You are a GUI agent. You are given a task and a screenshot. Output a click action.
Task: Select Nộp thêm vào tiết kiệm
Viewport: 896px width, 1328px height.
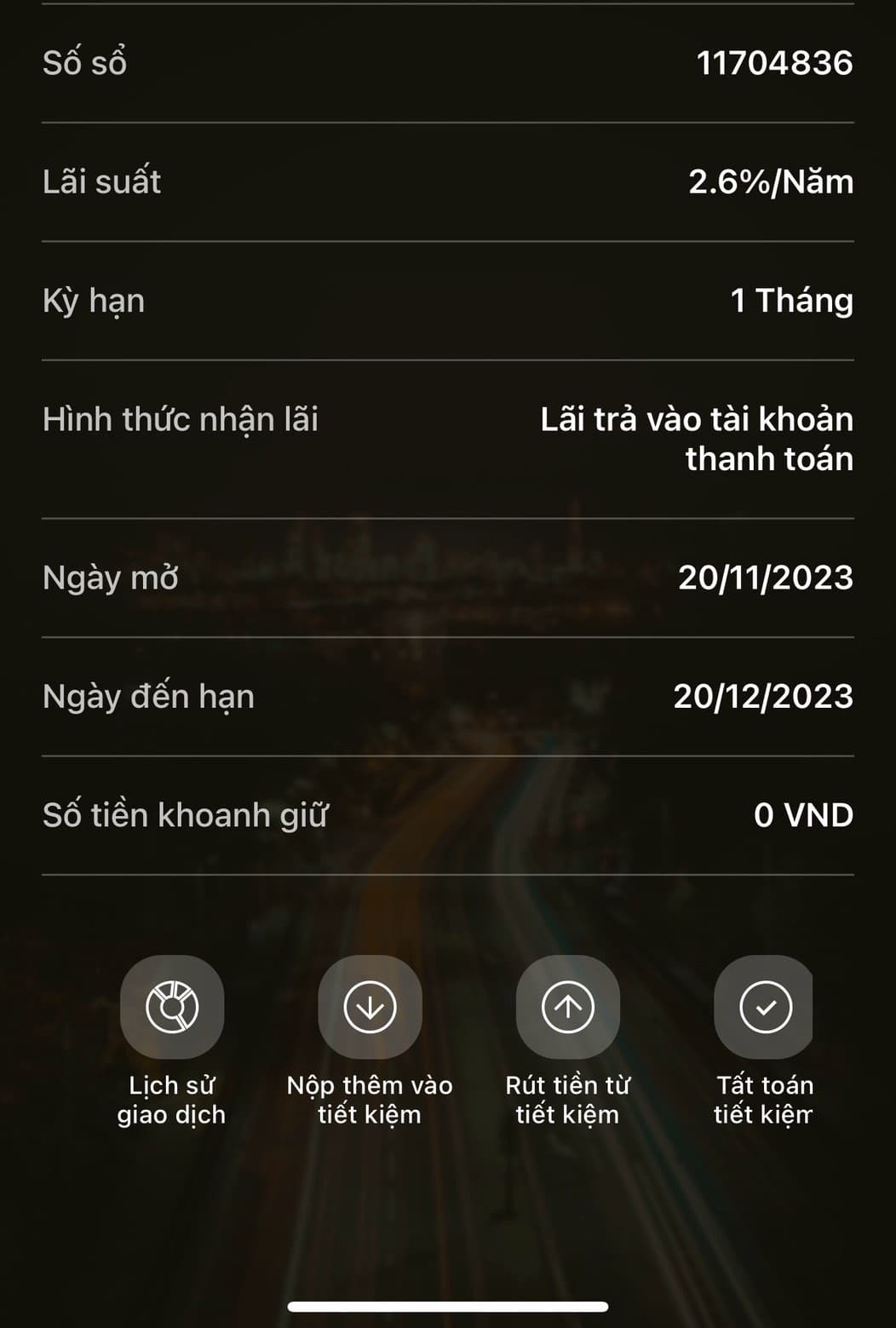370,1007
